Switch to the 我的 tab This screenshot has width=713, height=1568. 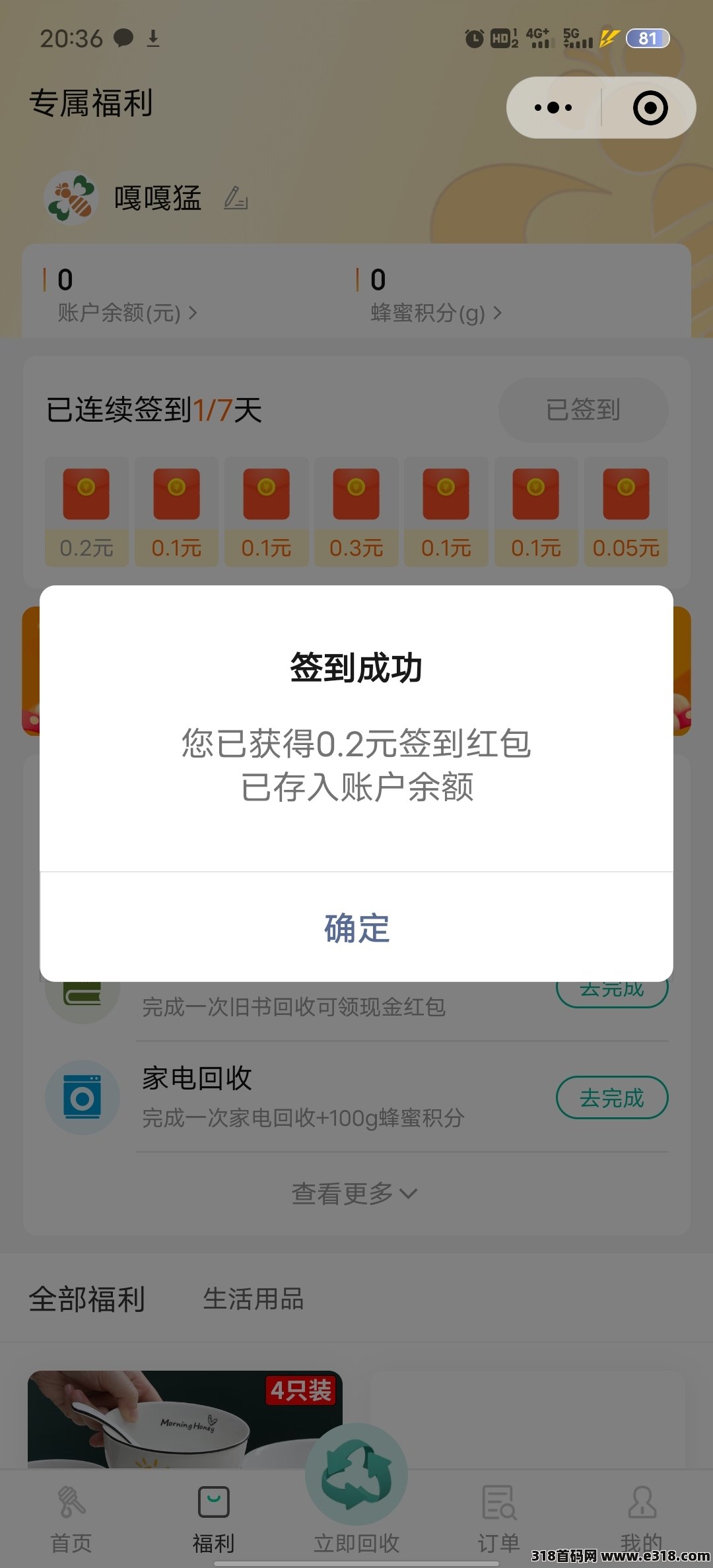pyautogui.click(x=641, y=1519)
